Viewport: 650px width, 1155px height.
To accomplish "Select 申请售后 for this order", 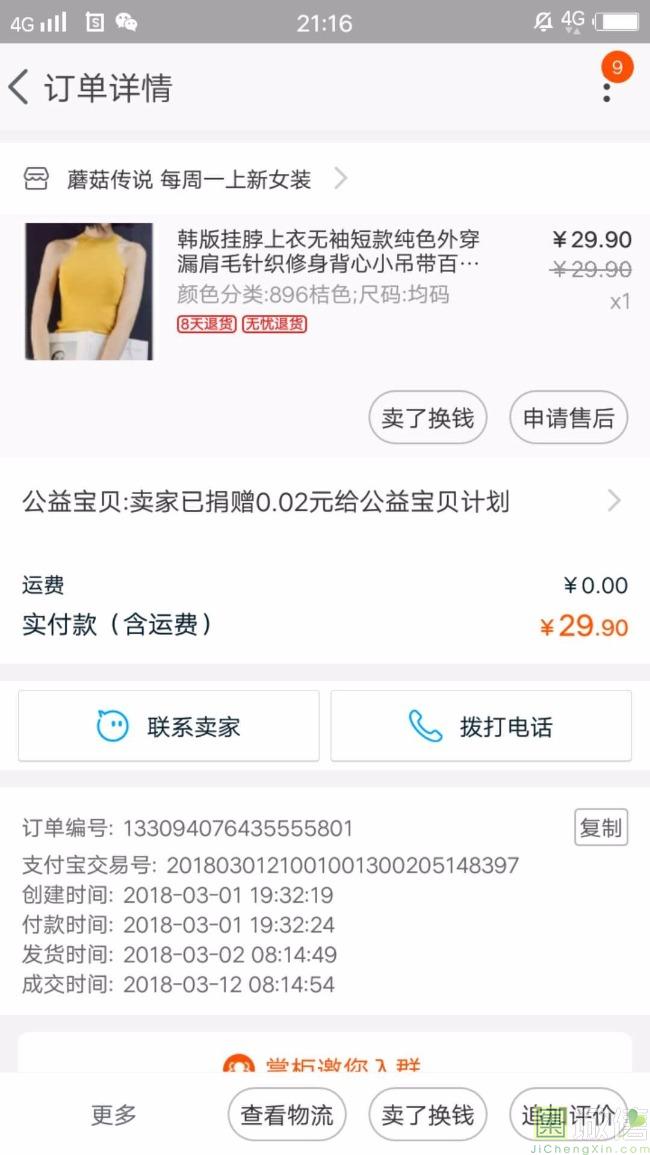I will click(x=568, y=418).
